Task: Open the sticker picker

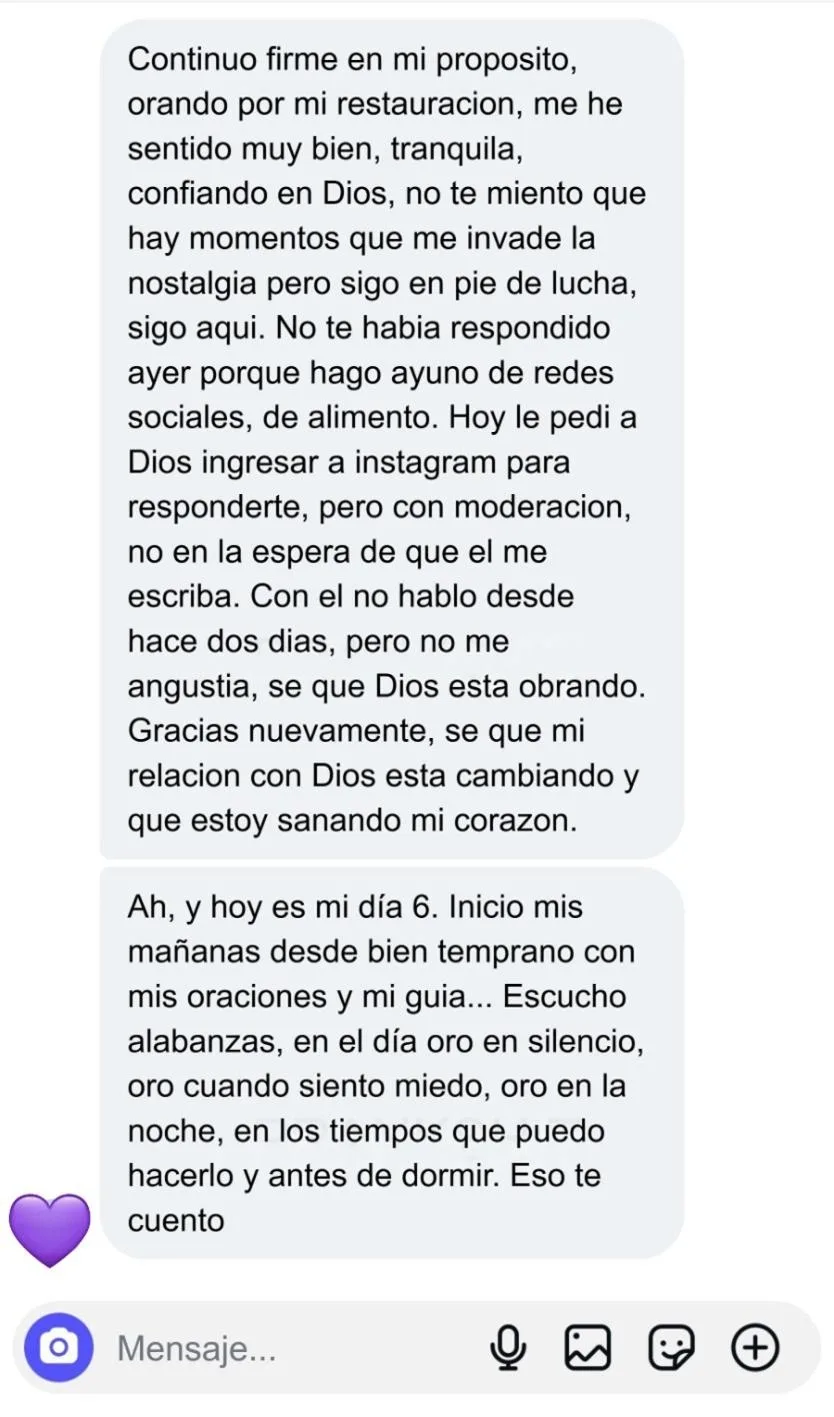Action: click(x=671, y=1348)
